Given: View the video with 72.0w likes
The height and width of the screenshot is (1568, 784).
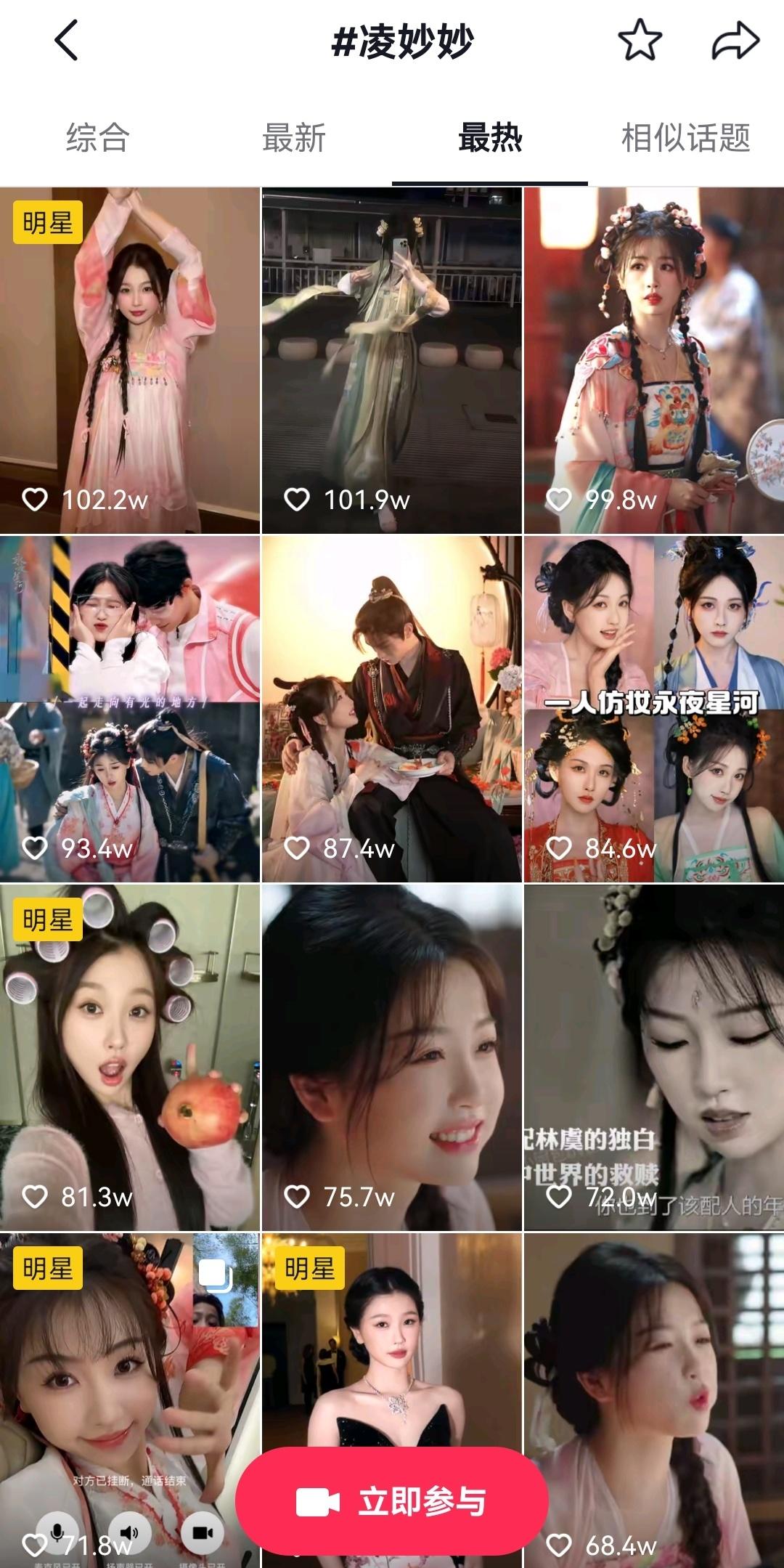Looking at the screenshot, I should coord(654,1057).
